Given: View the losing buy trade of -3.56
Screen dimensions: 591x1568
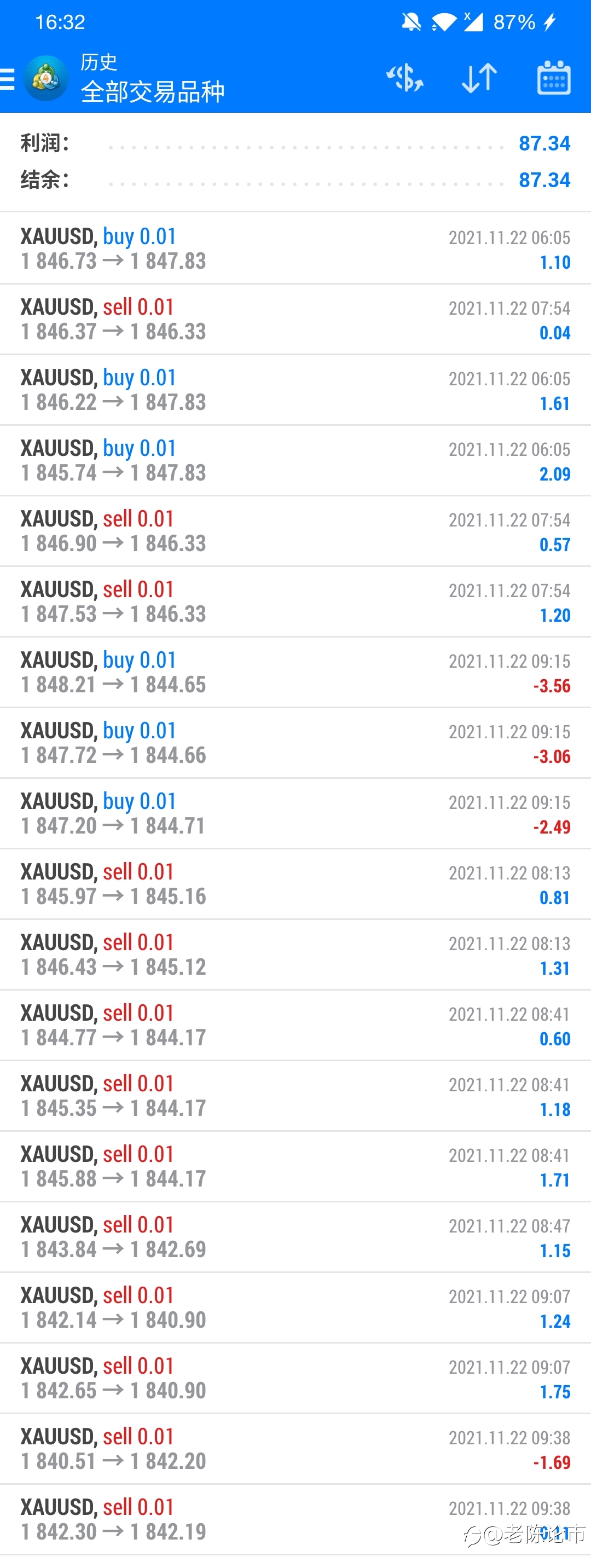Looking at the screenshot, I should tap(295, 673).
